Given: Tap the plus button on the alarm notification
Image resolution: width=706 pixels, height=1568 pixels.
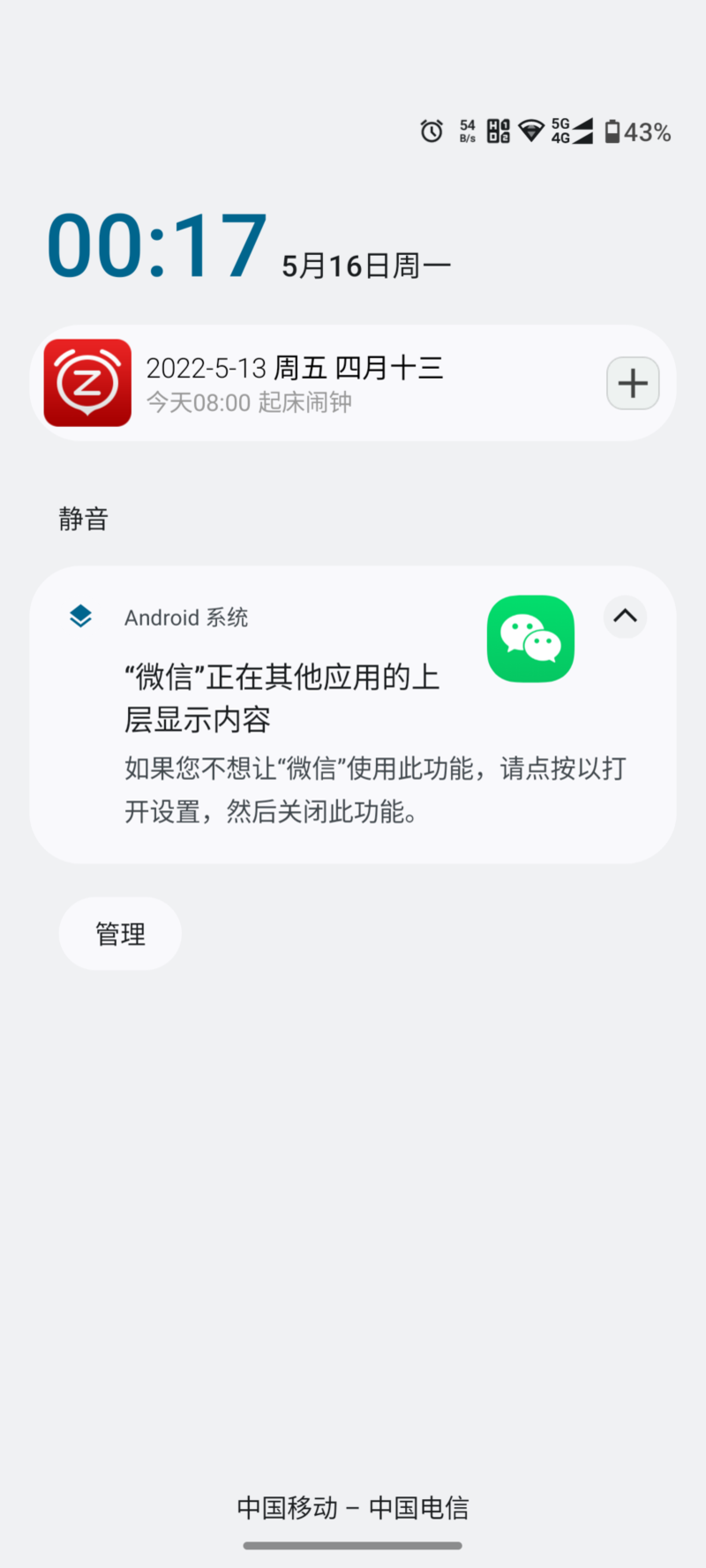Looking at the screenshot, I should point(633,384).
